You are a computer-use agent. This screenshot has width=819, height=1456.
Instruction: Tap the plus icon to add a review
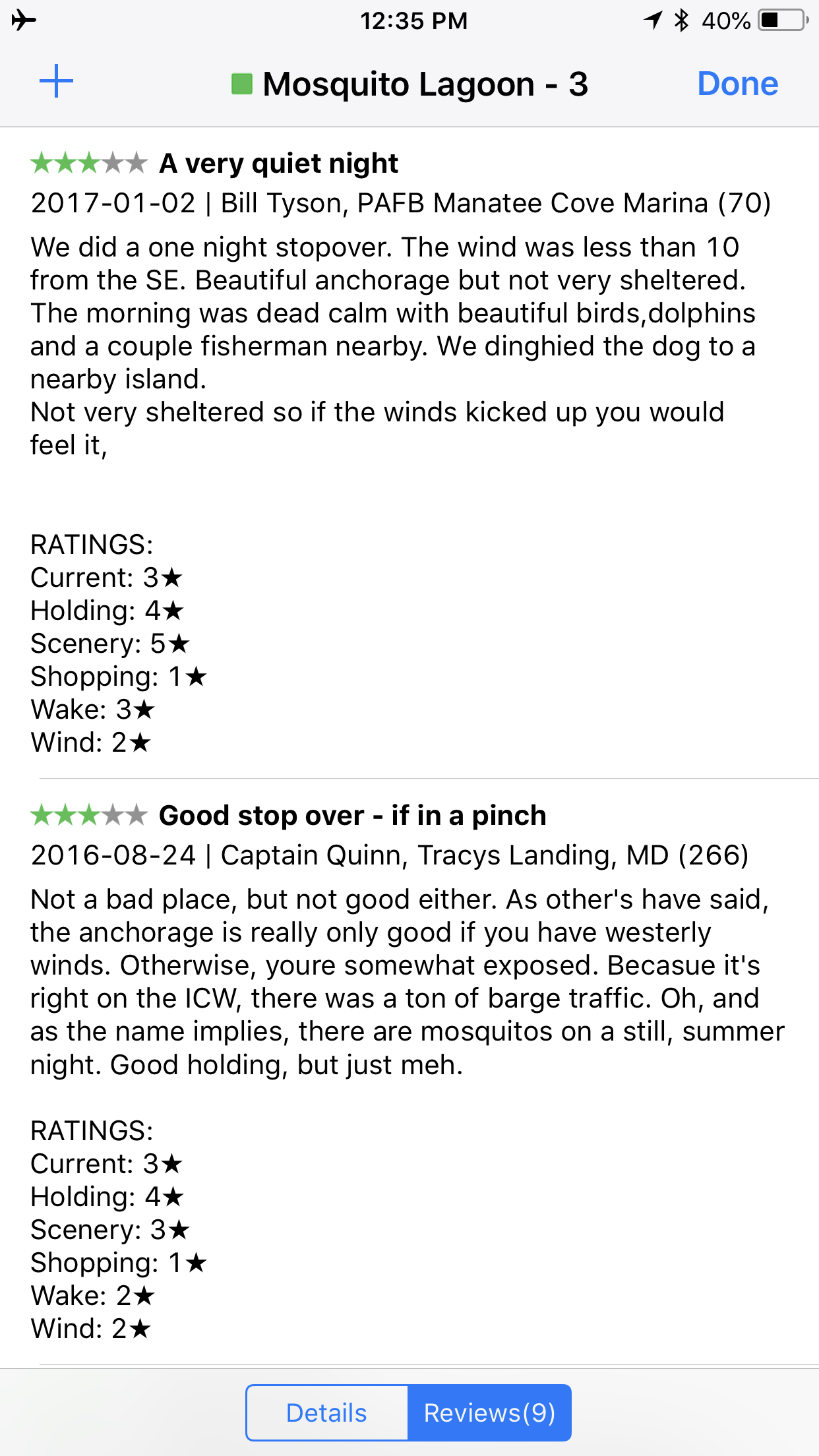(x=57, y=82)
